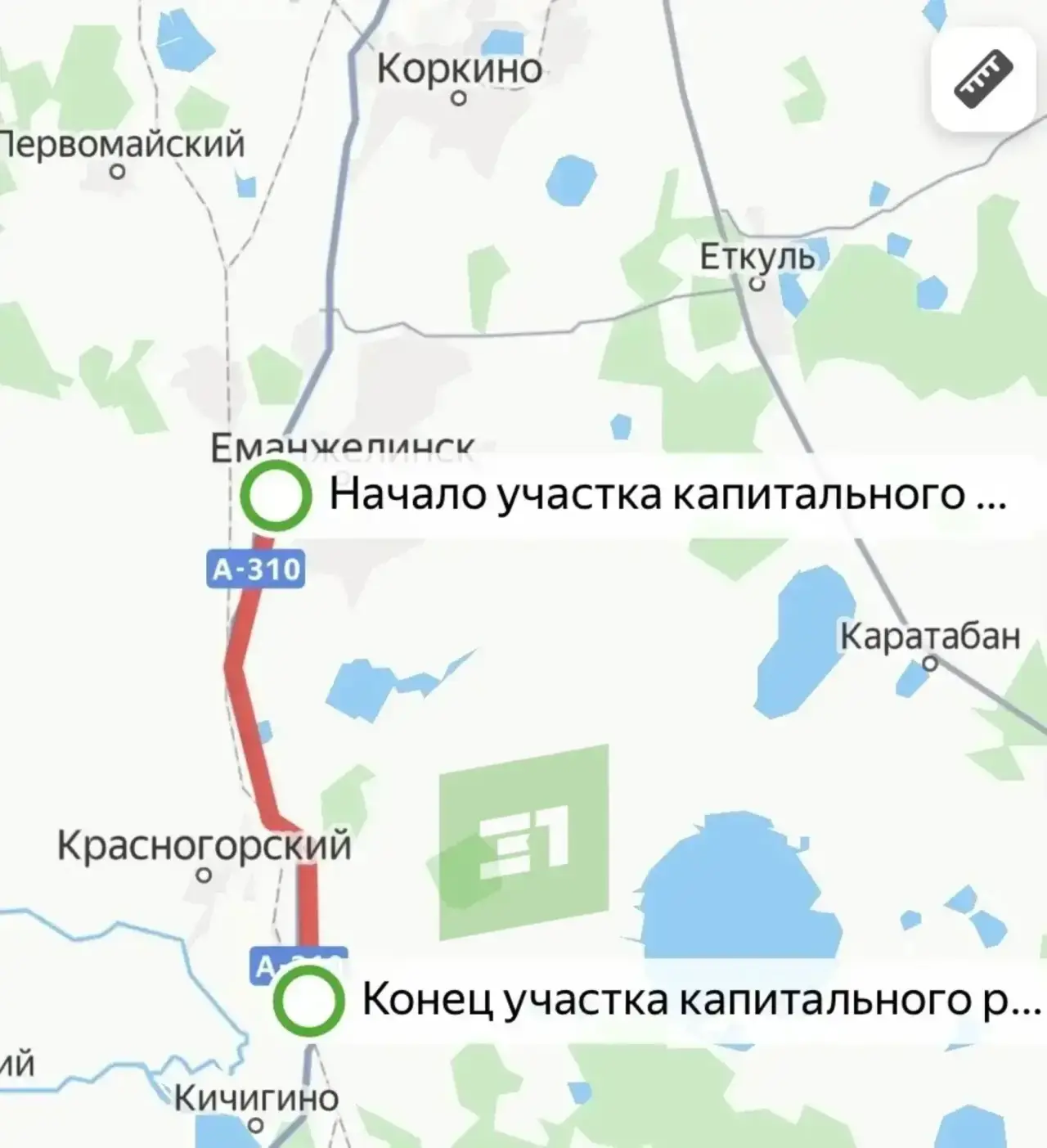Tap the marker at Конец участка капитального
The height and width of the screenshot is (1148, 1047).
308,1001
